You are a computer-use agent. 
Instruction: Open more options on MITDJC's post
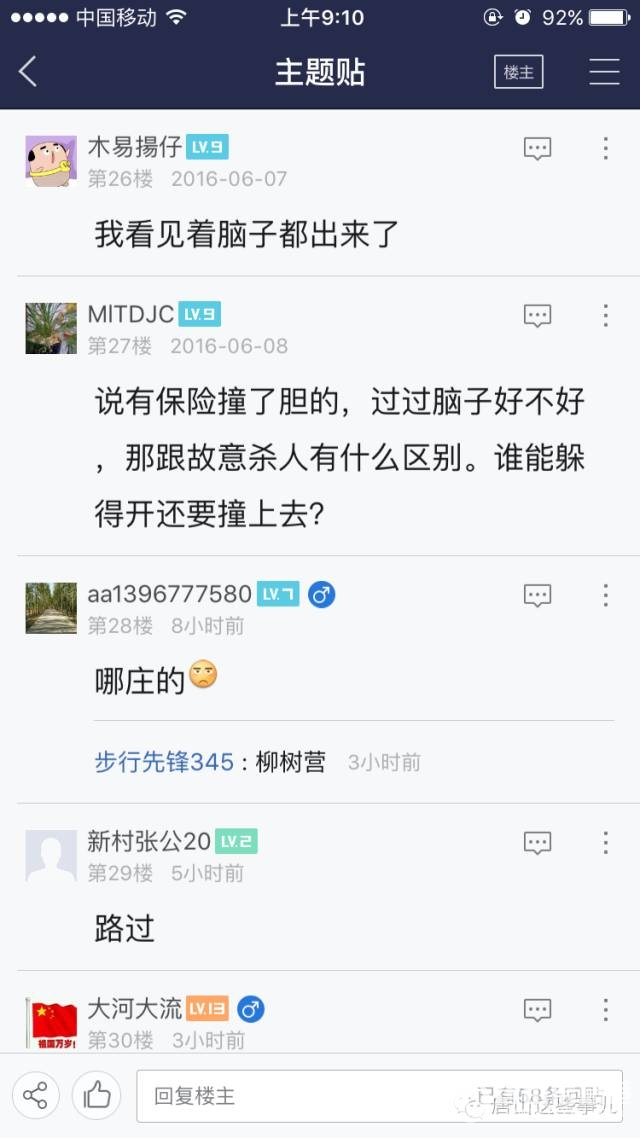click(x=605, y=316)
